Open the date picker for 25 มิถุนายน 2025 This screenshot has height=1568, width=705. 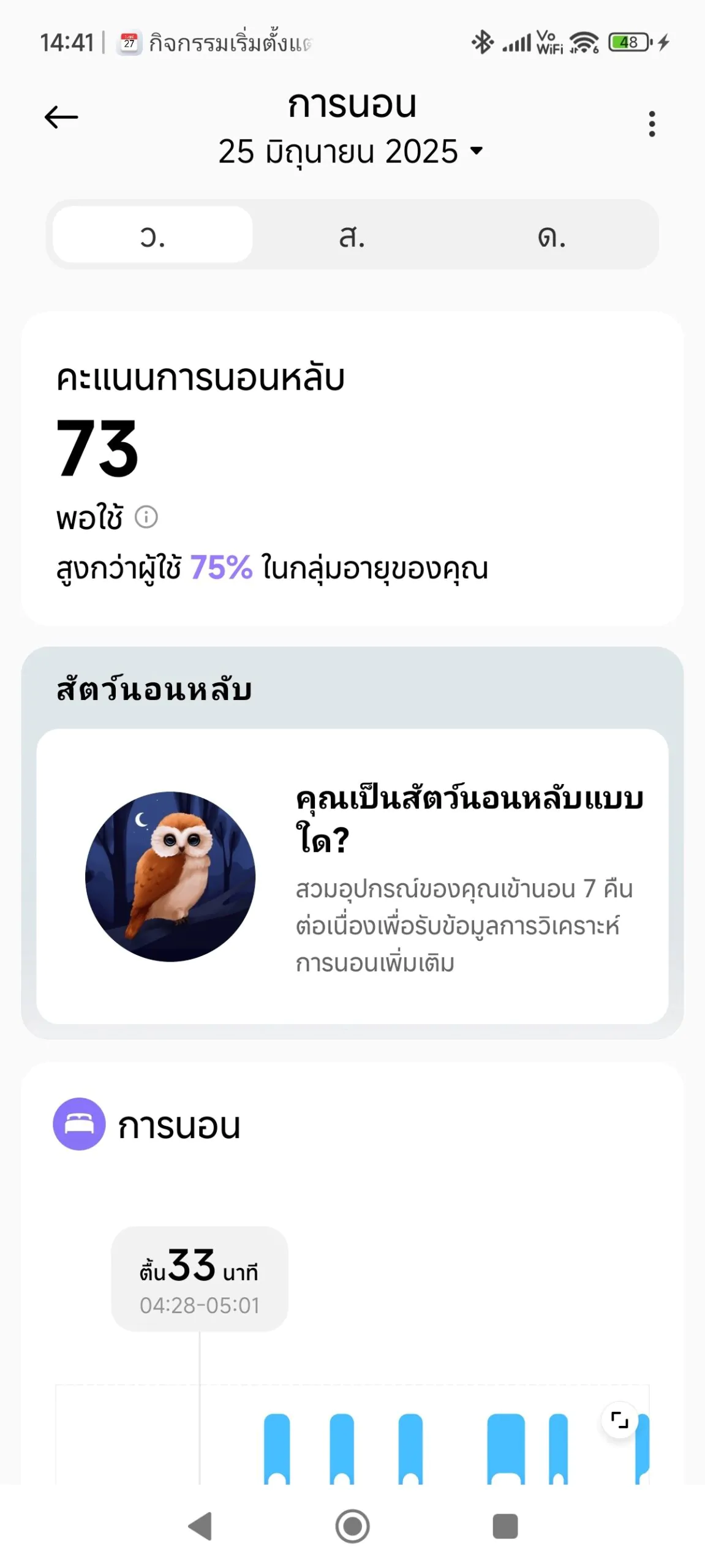(x=351, y=151)
